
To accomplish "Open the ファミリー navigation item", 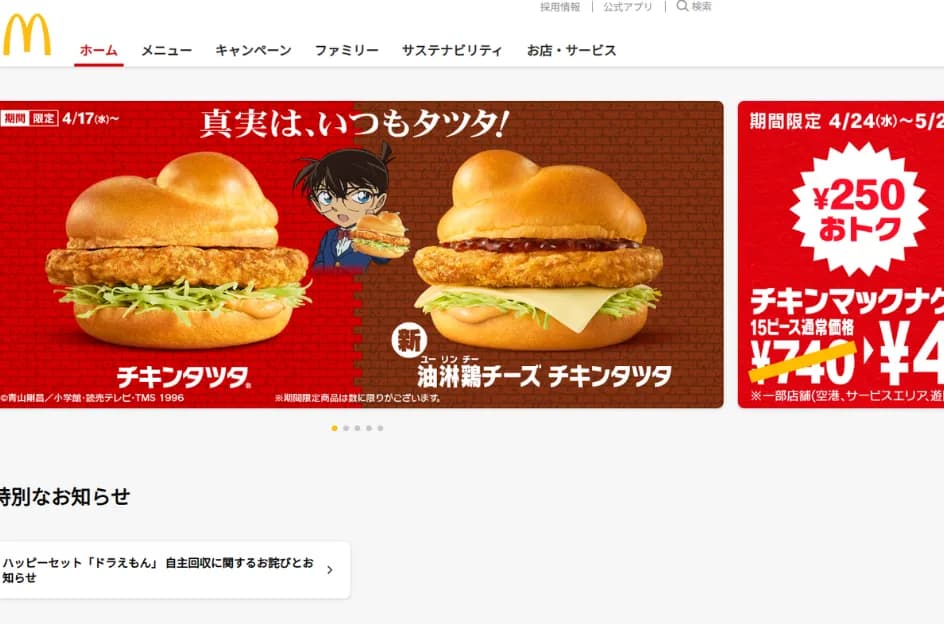I will tap(346, 50).
